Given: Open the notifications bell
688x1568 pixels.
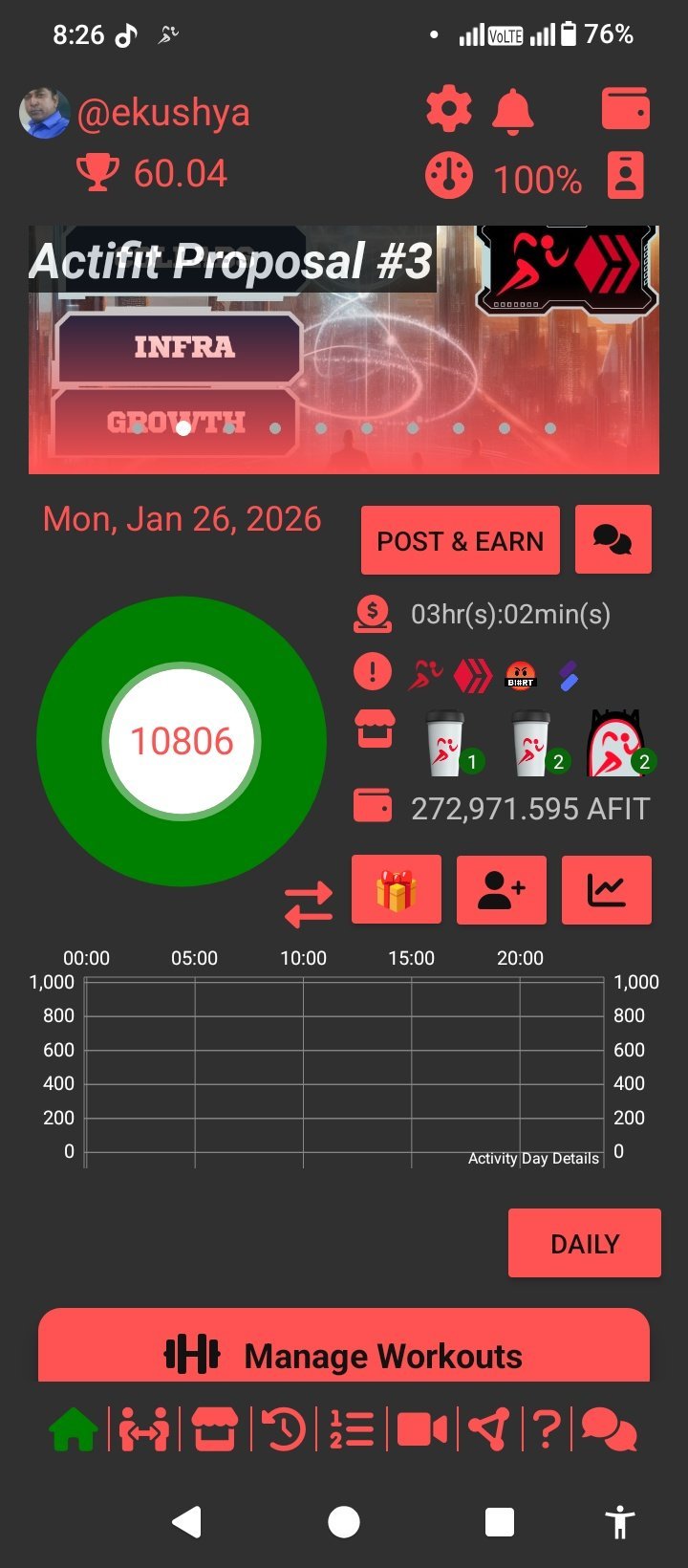Looking at the screenshot, I should tap(513, 111).
